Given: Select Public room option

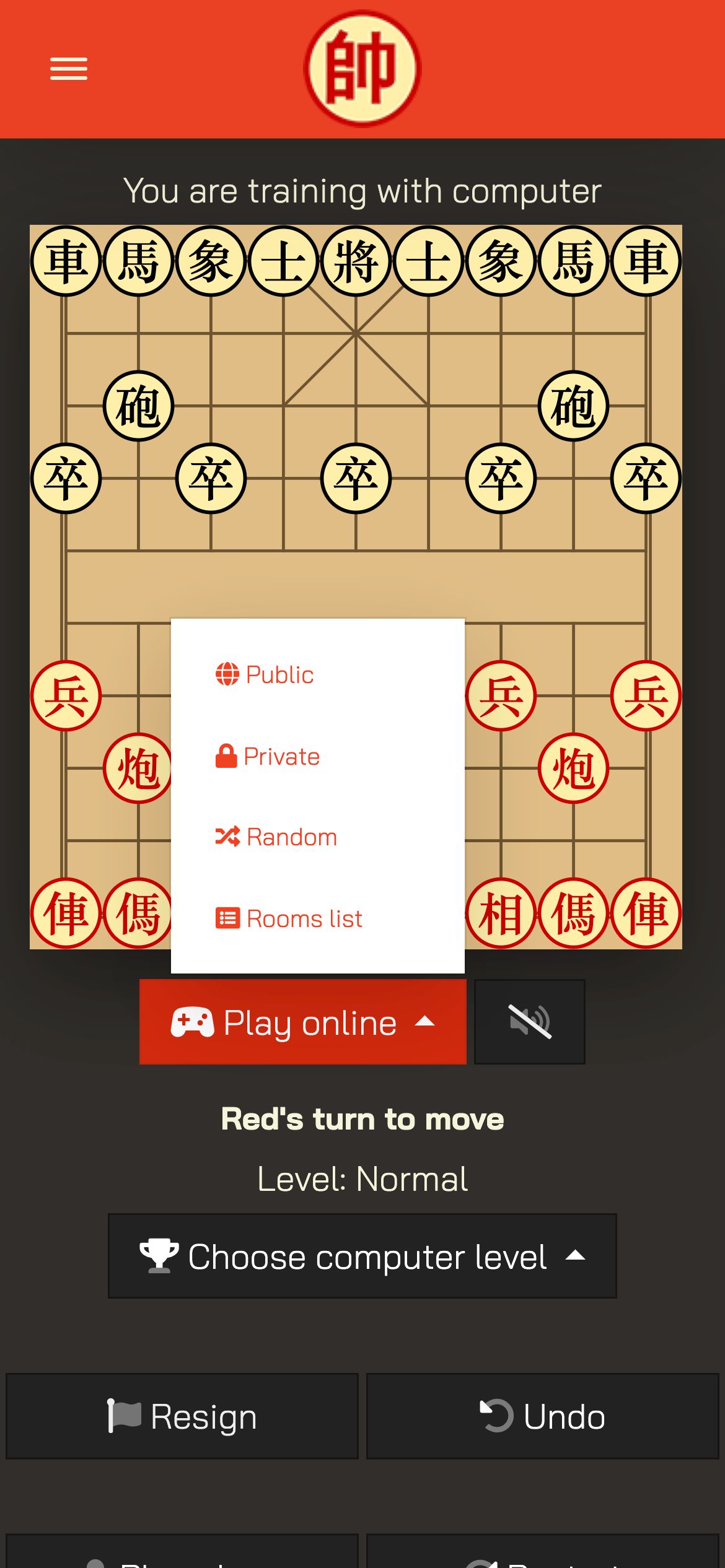Looking at the screenshot, I should (265, 674).
